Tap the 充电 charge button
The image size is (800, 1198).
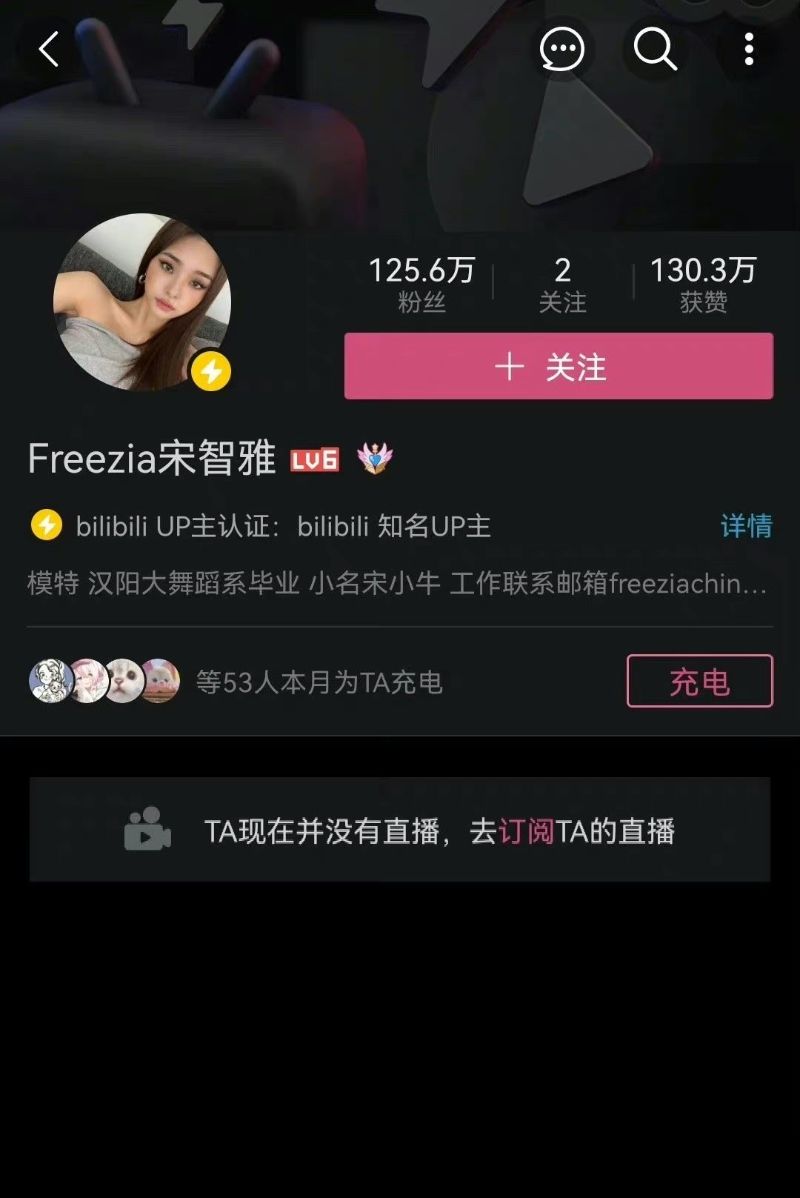(699, 681)
